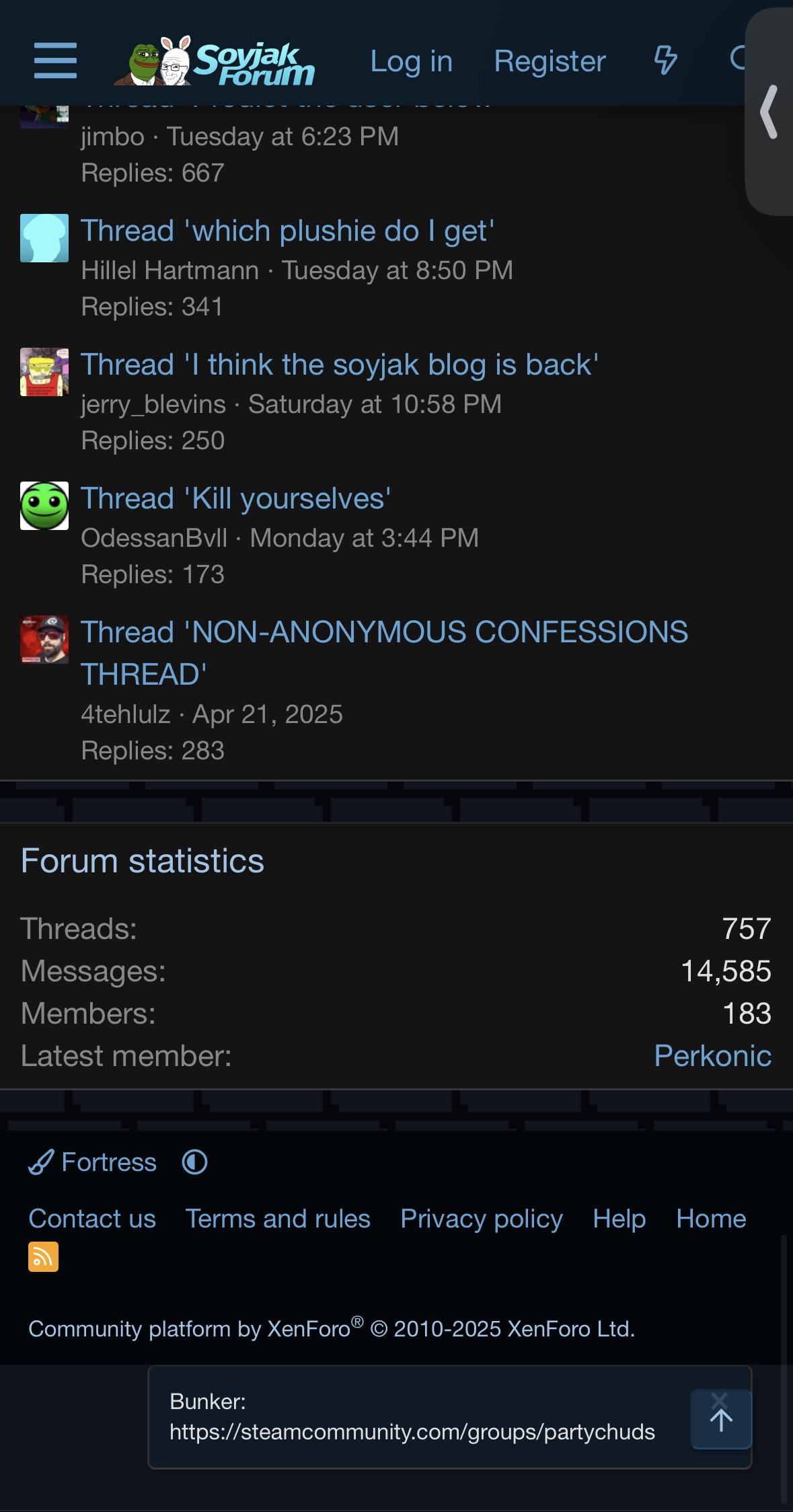Open the What's new lightning icon
This screenshot has width=793, height=1512.
[665, 61]
